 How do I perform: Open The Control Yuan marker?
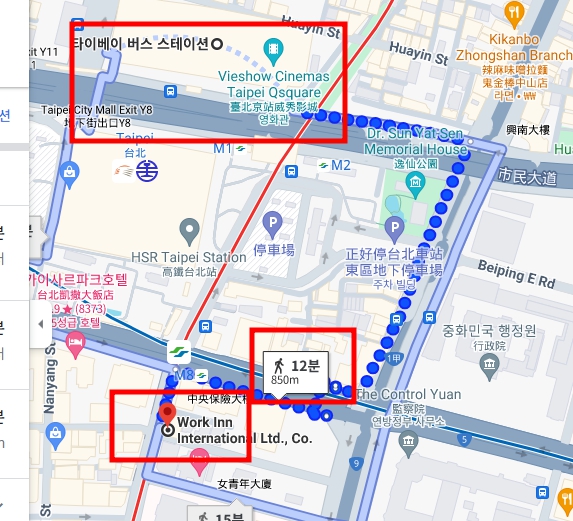click(408, 443)
